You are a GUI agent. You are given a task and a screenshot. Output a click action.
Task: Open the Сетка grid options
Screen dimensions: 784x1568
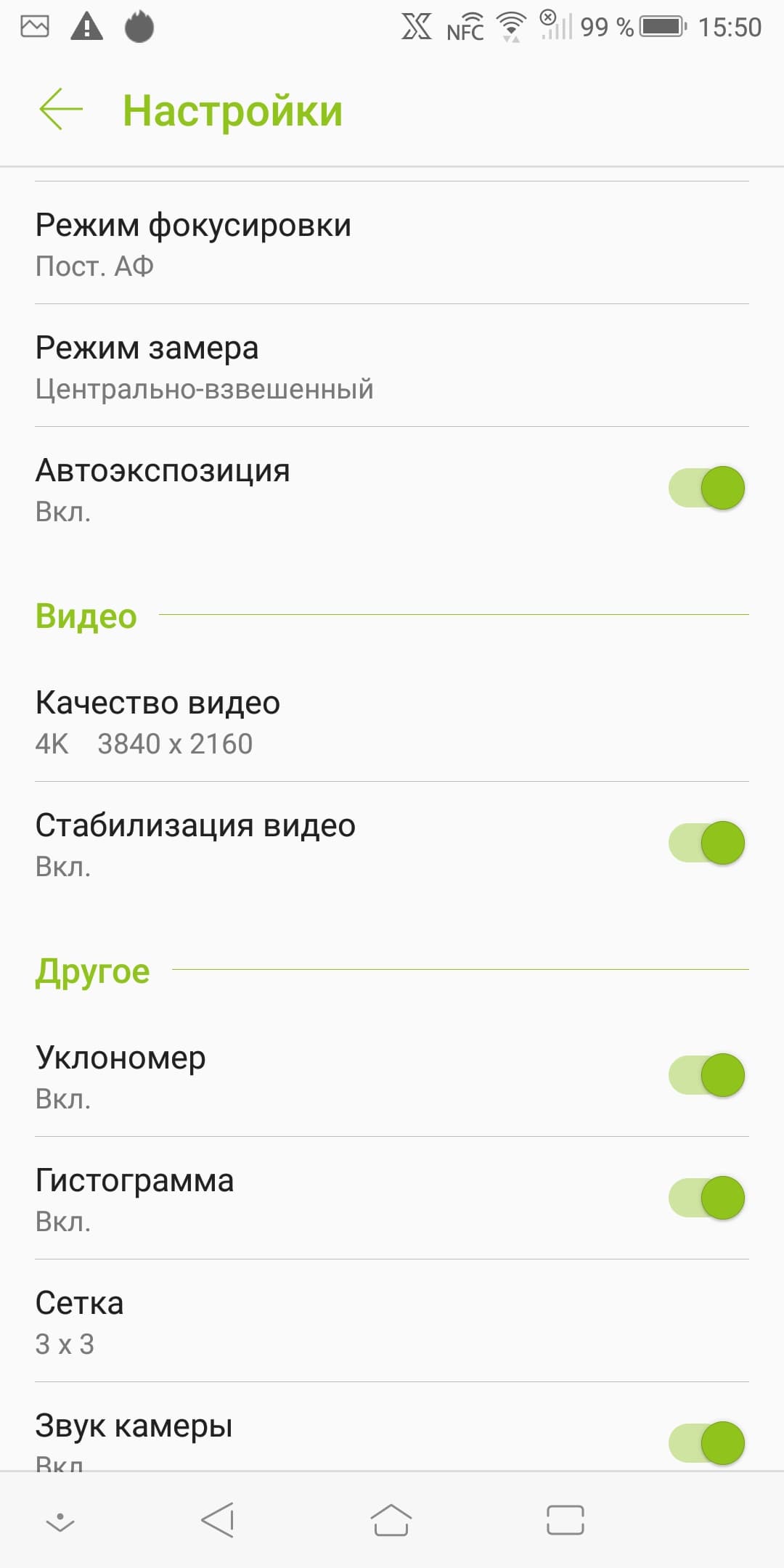pos(392,1321)
